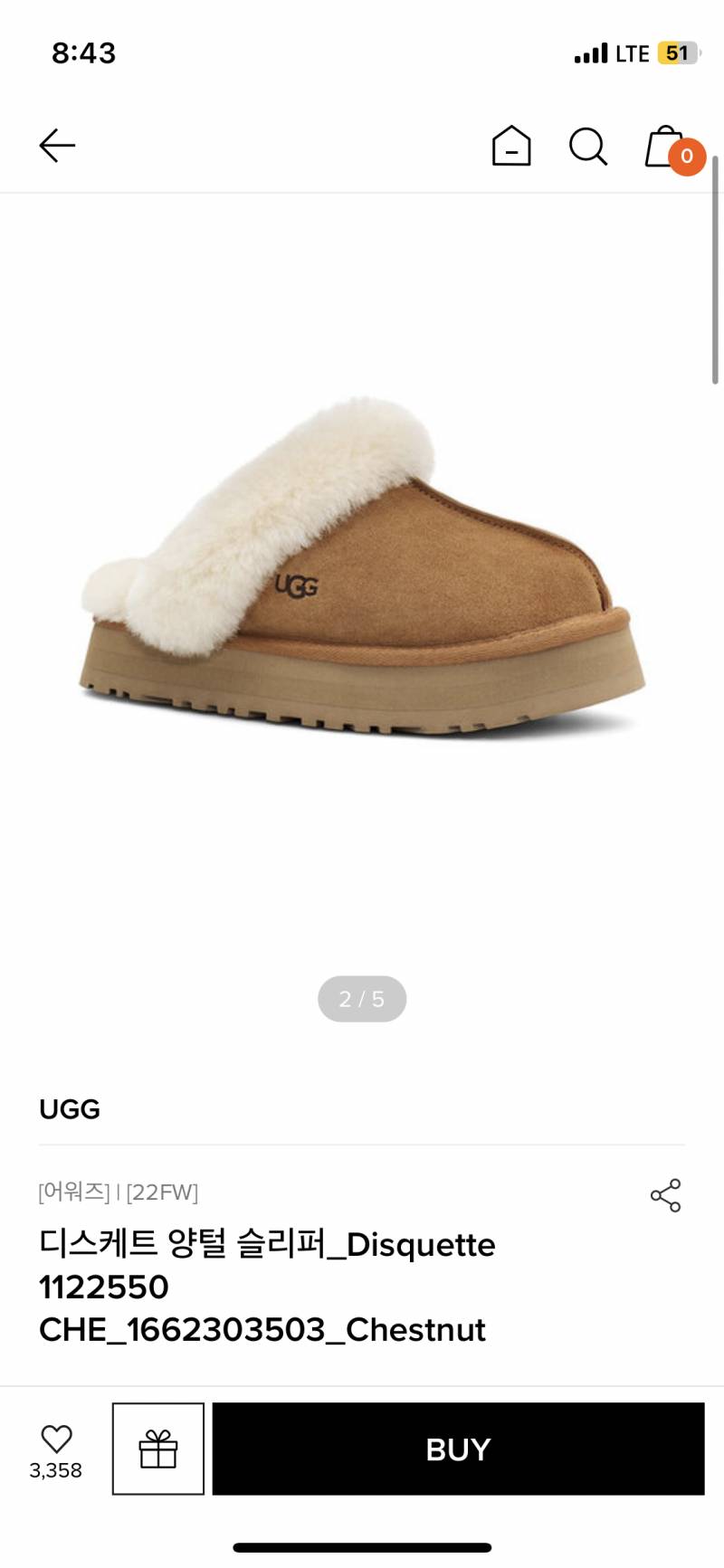The height and width of the screenshot is (1568, 724).
Task: Open the shopping bag cart
Action: click(x=667, y=147)
